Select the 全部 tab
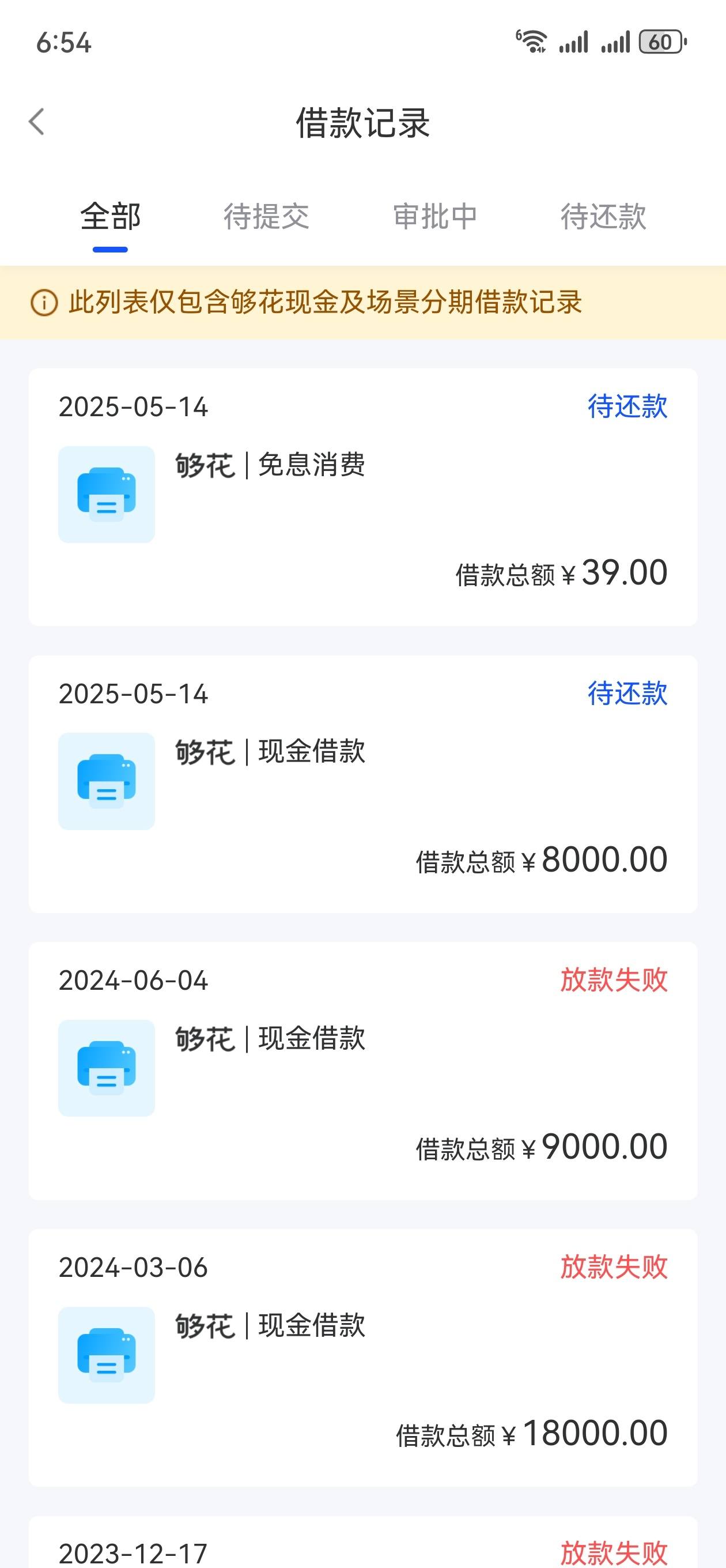 point(110,217)
